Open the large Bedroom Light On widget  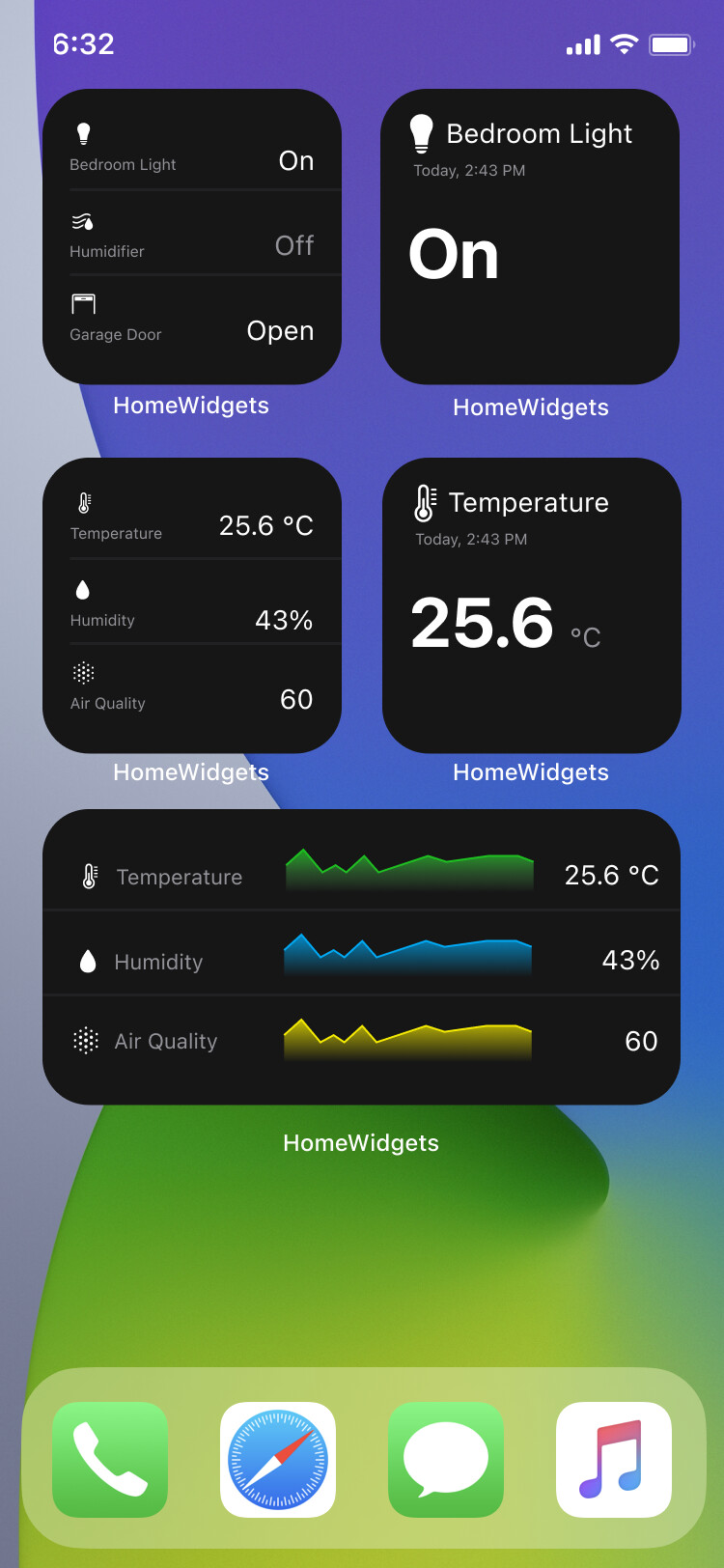[x=530, y=237]
